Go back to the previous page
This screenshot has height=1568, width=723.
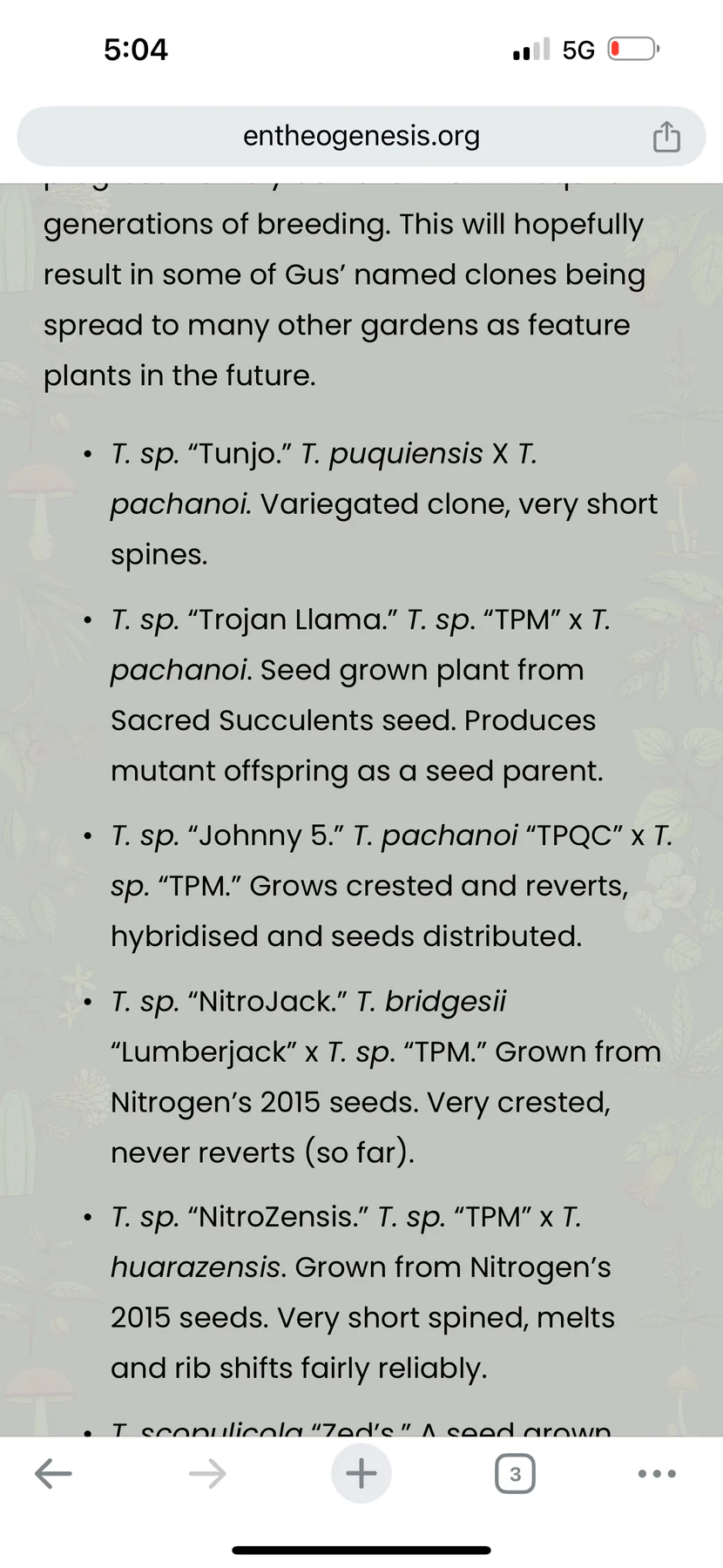click(53, 1474)
